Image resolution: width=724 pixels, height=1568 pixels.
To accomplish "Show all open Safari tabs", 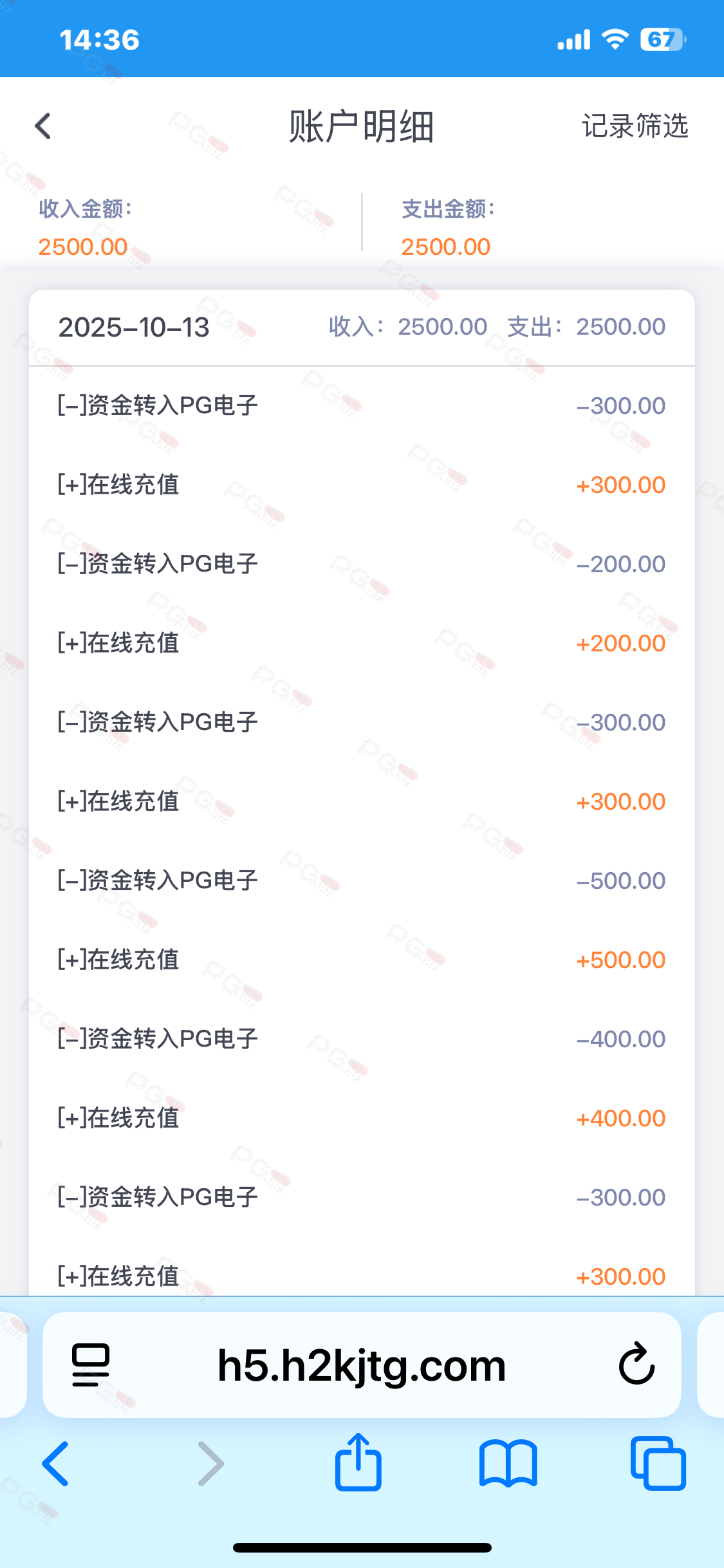I will 658,1464.
